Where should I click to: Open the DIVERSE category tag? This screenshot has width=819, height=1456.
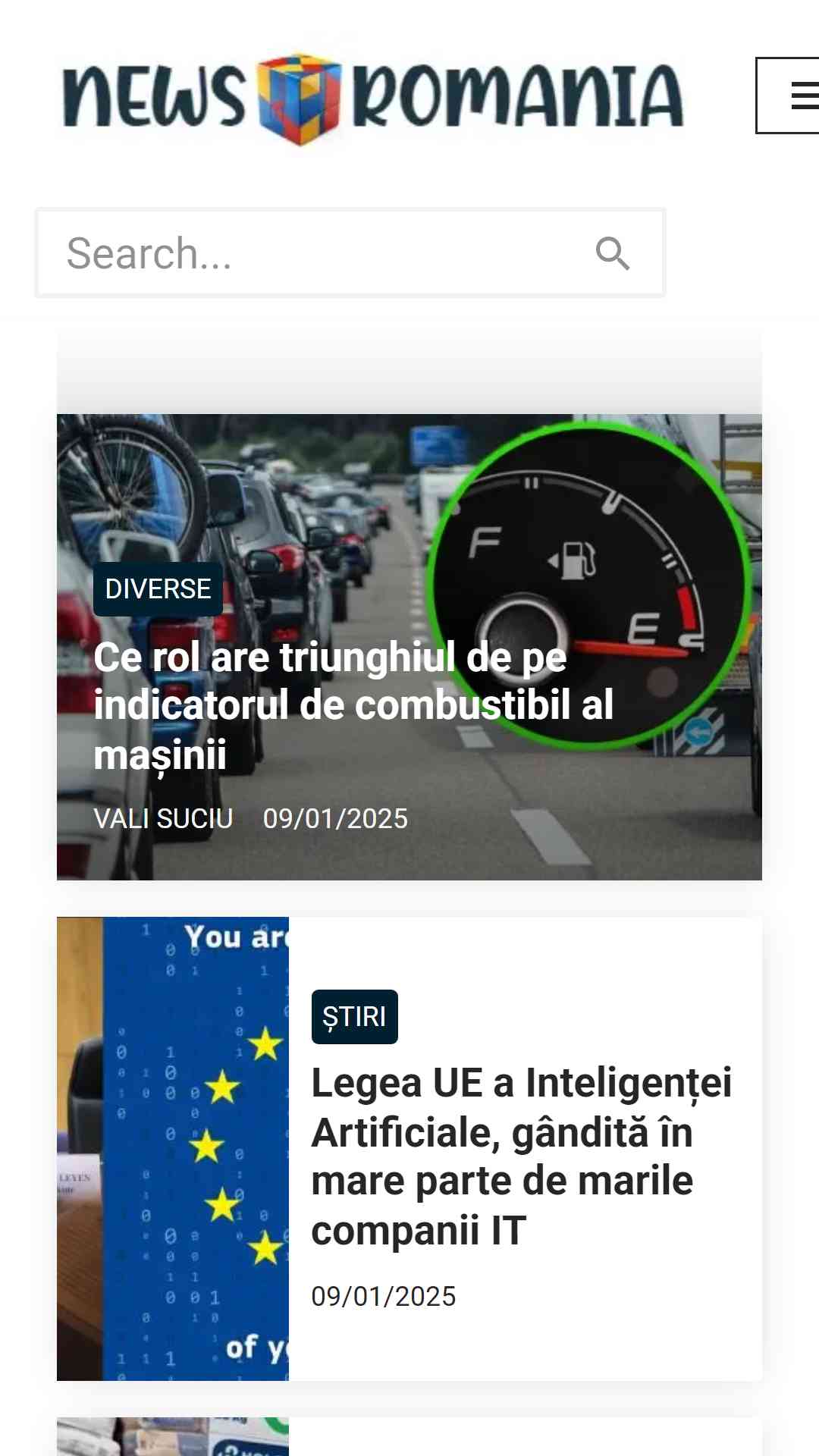[x=158, y=589]
